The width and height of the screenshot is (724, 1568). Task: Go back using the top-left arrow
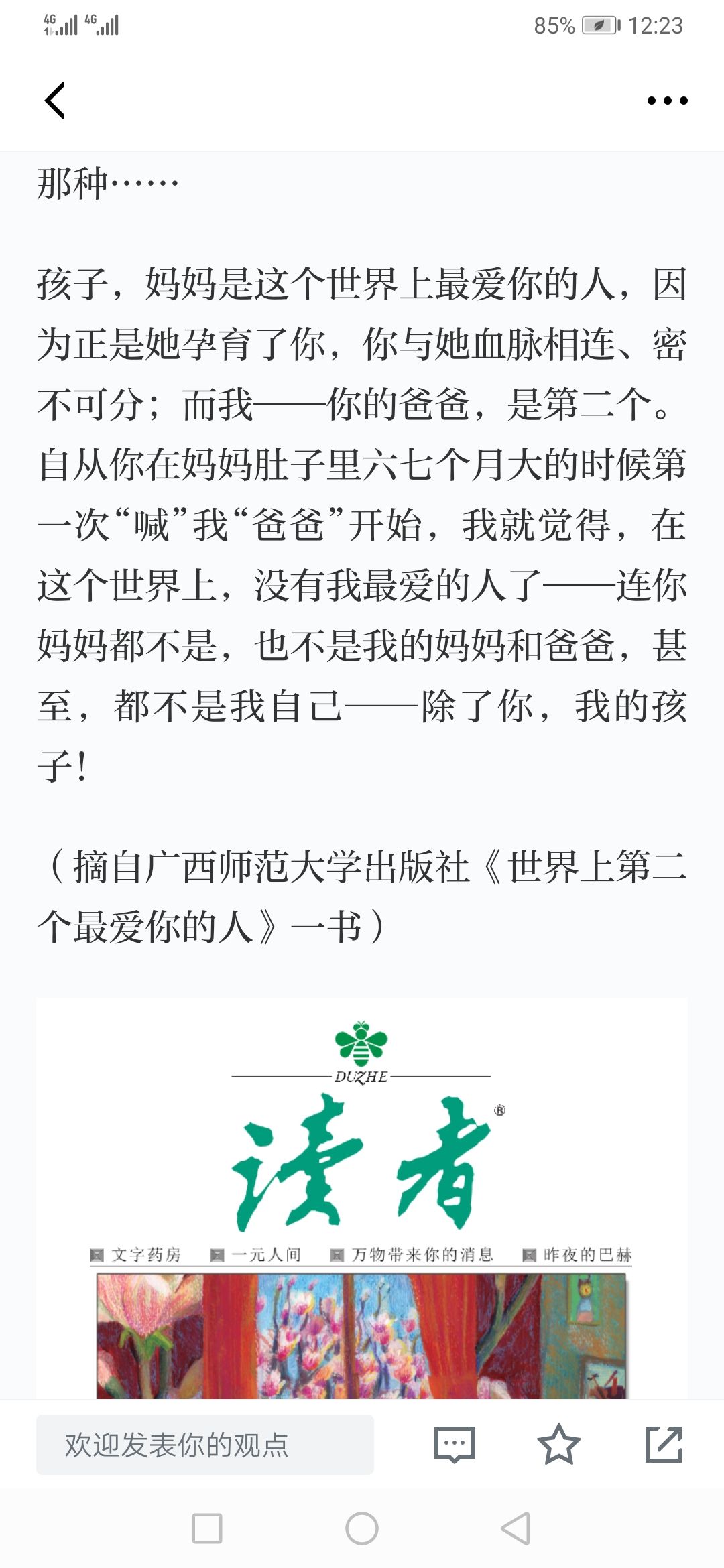55,101
